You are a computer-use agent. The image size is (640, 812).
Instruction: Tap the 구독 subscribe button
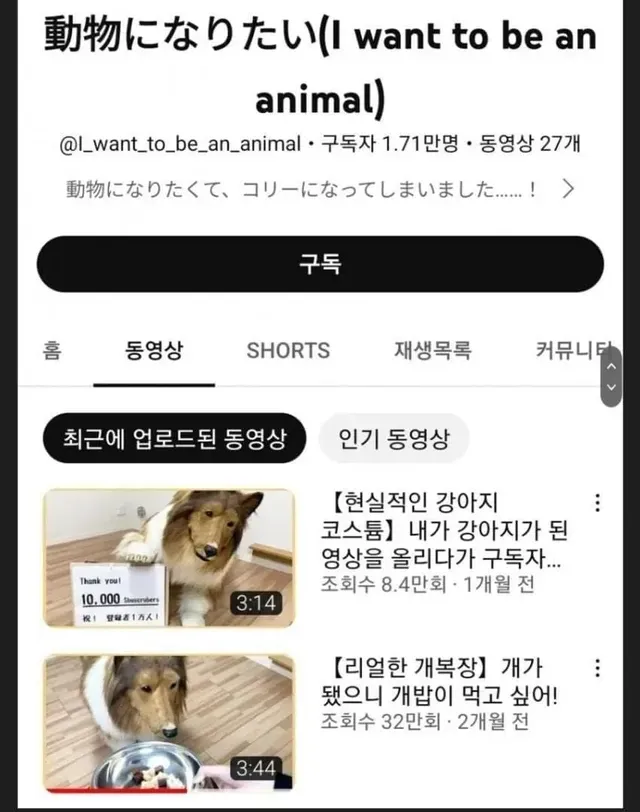320,264
